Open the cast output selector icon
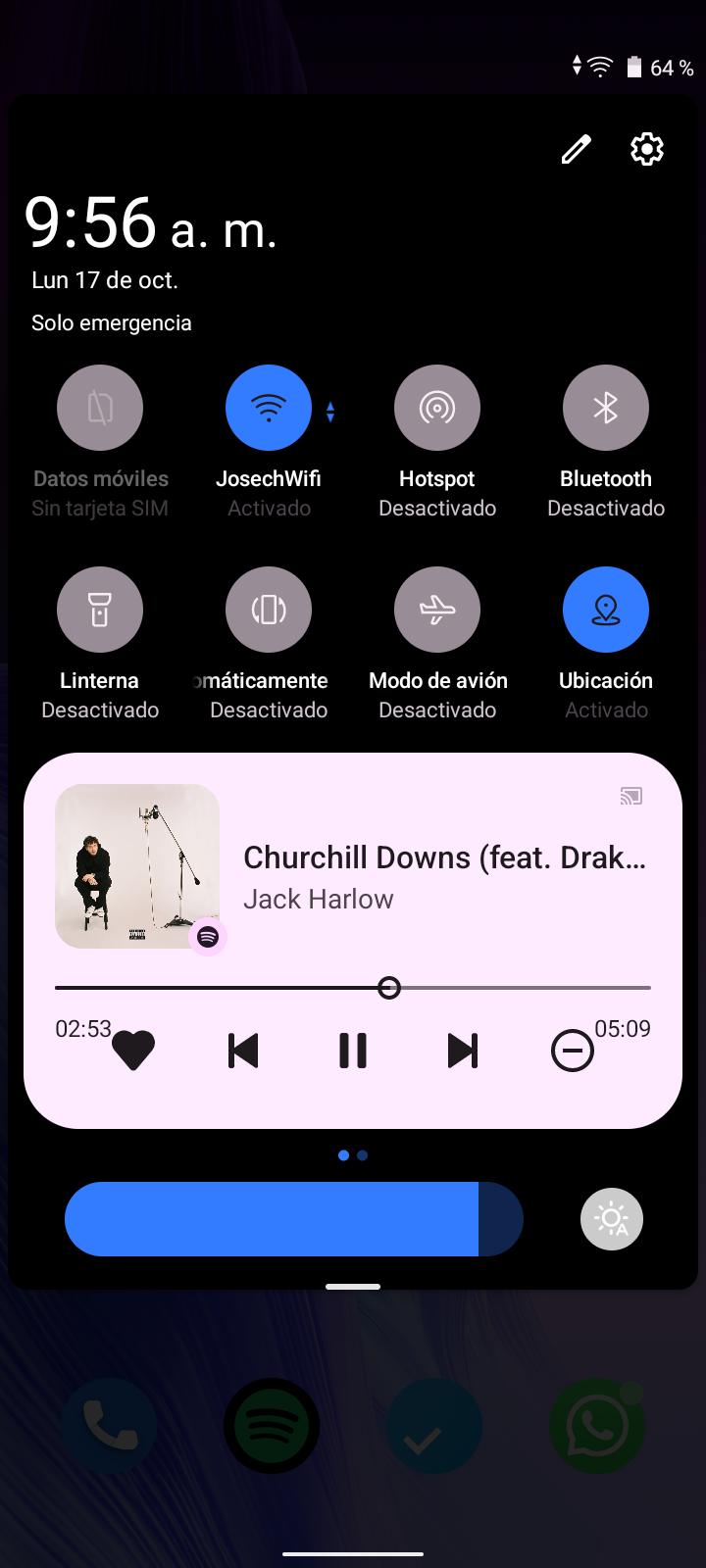The height and width of the screenshot is (1568, 706). click(x=630, y=797)
